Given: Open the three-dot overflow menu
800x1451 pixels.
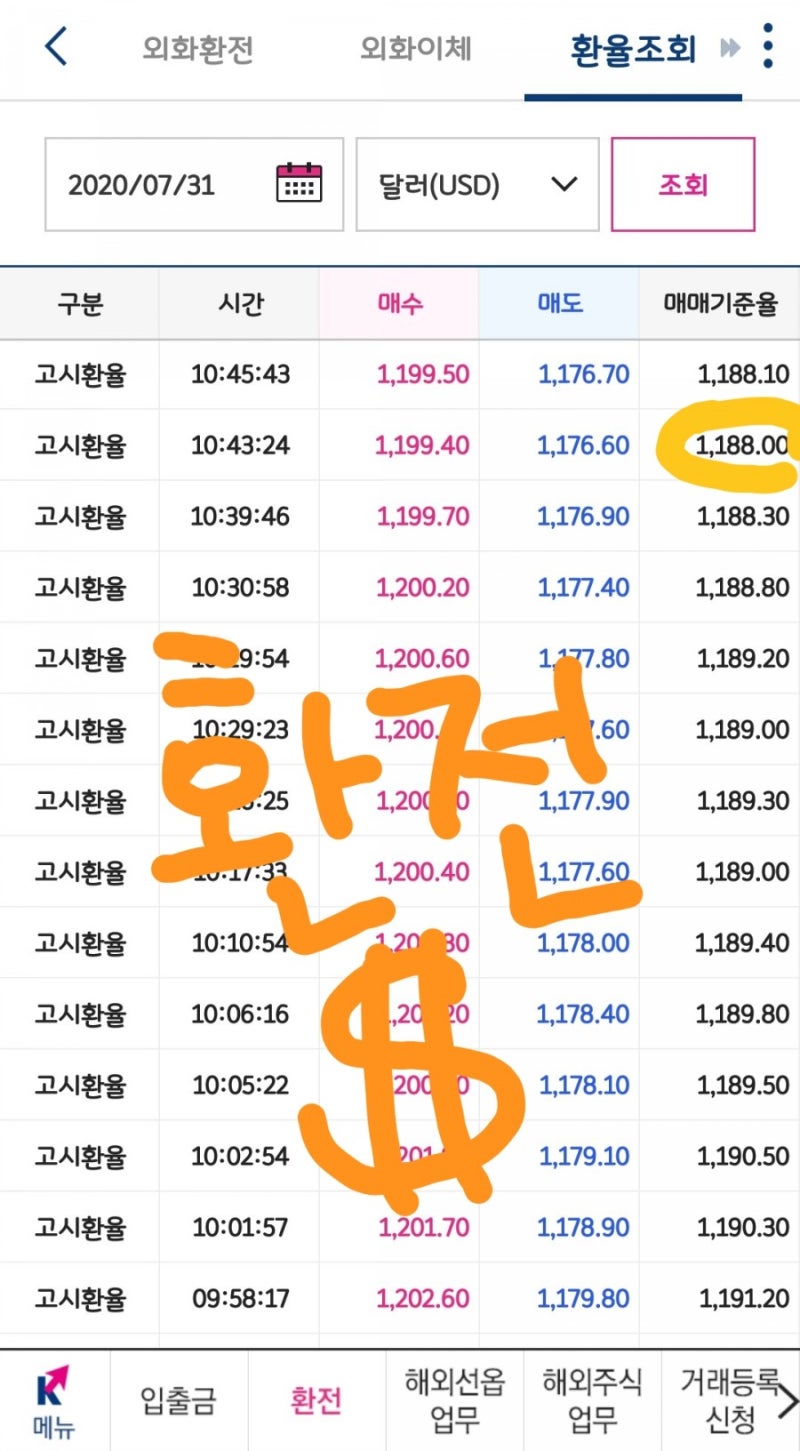Looking at the screenshot, I should pos(766,46).
